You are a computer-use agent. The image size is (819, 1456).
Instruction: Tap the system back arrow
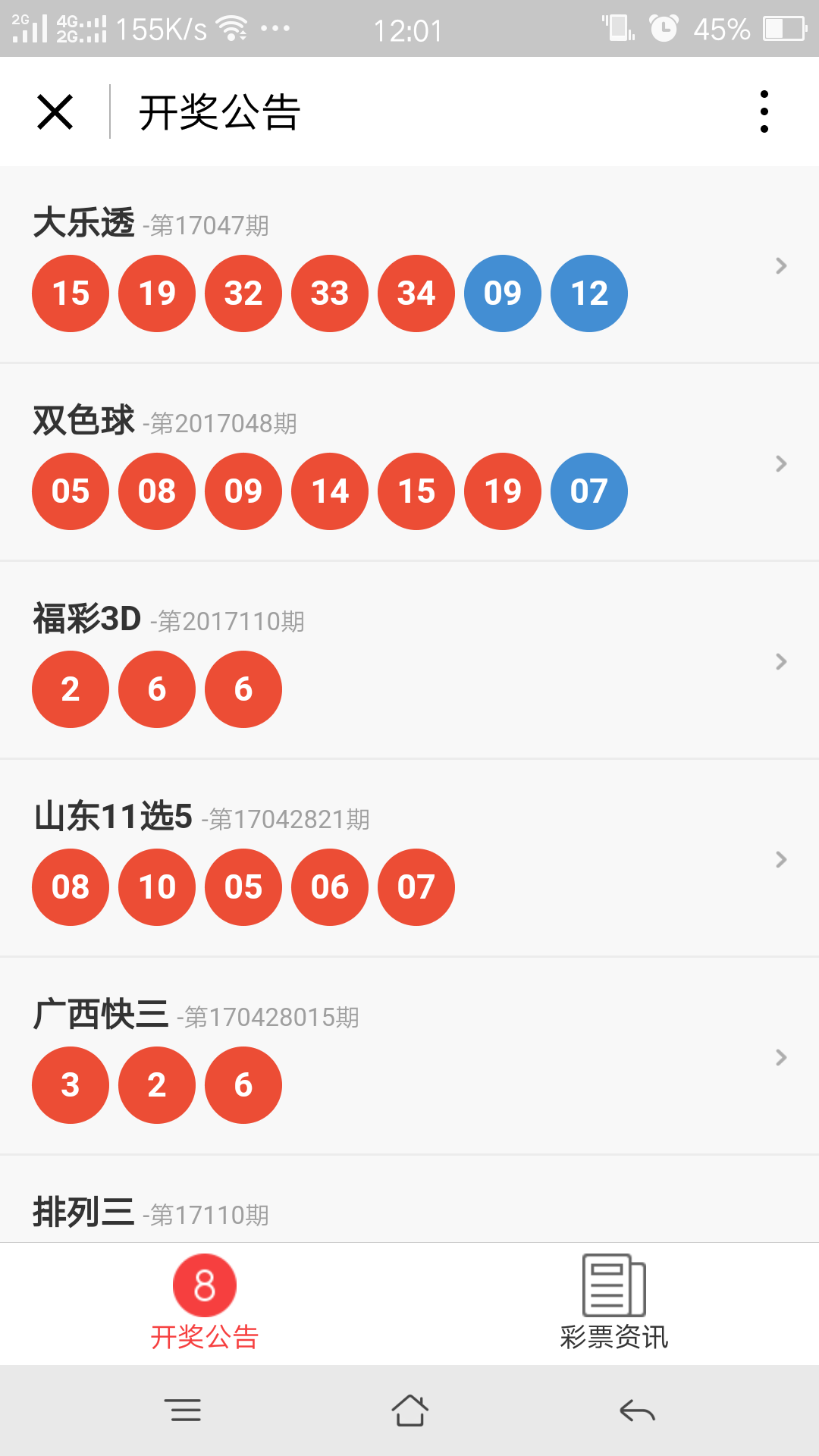[x=637, y=1410]
